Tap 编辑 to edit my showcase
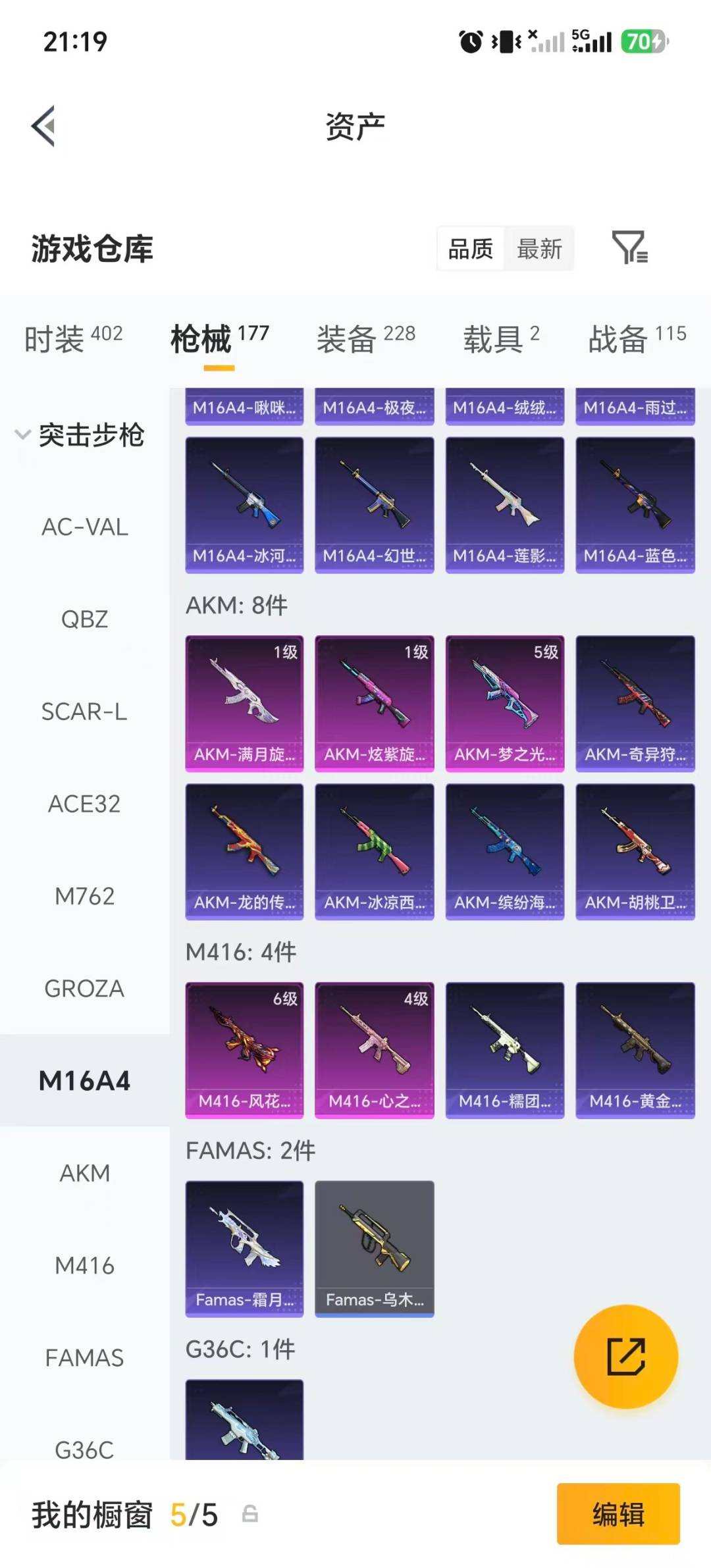Image resolution: width=711 pixels, height=1568 pixels. [618, 1513]
